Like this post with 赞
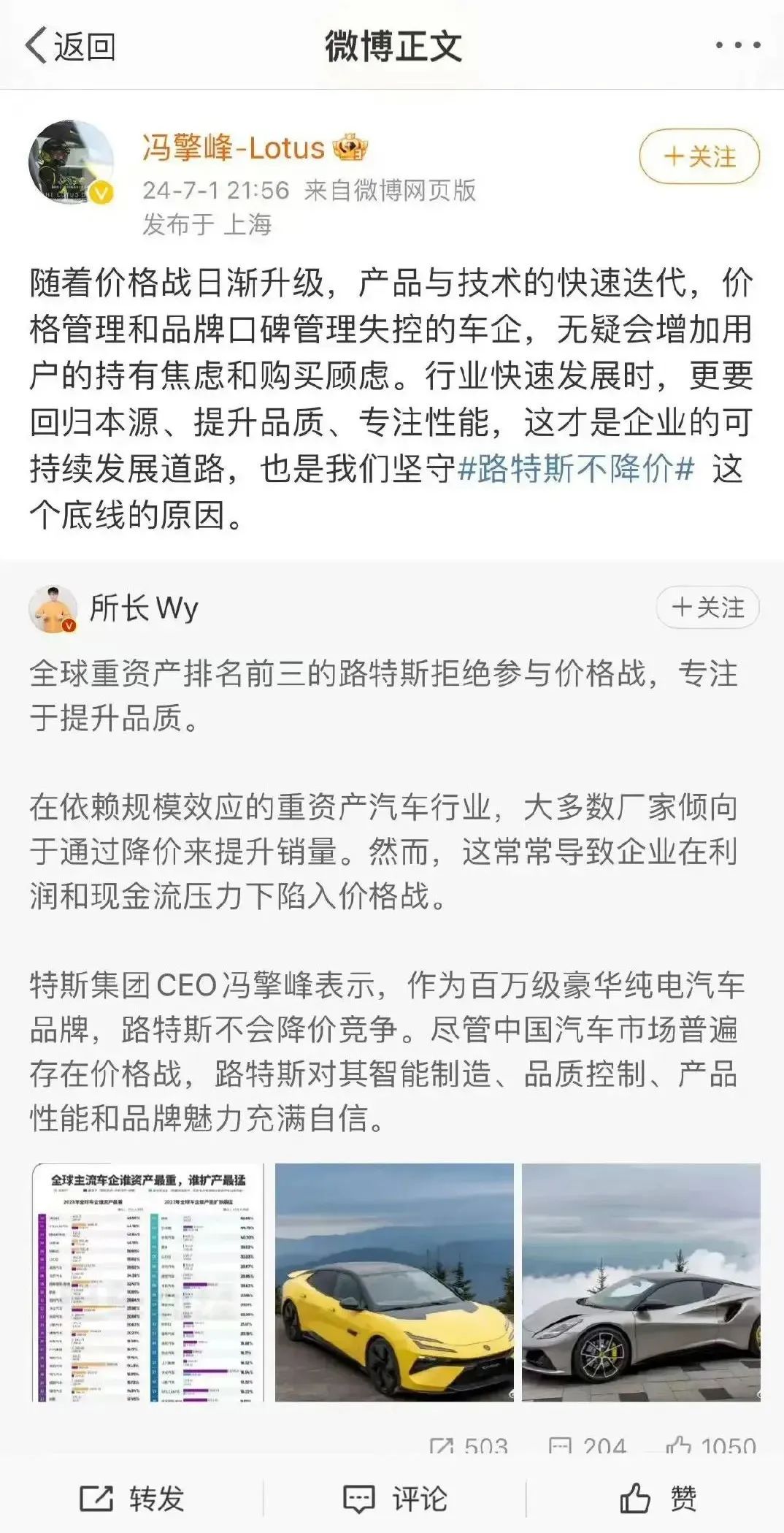 (x=657, y=1499)
